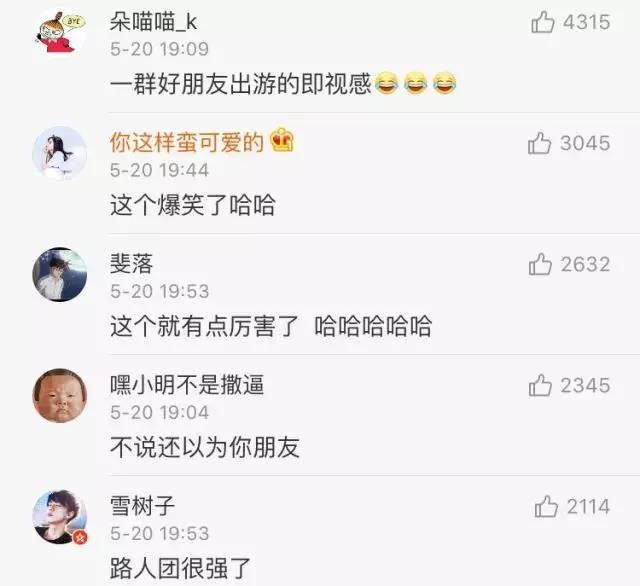Like 斐落's comment

click(540, 265)
